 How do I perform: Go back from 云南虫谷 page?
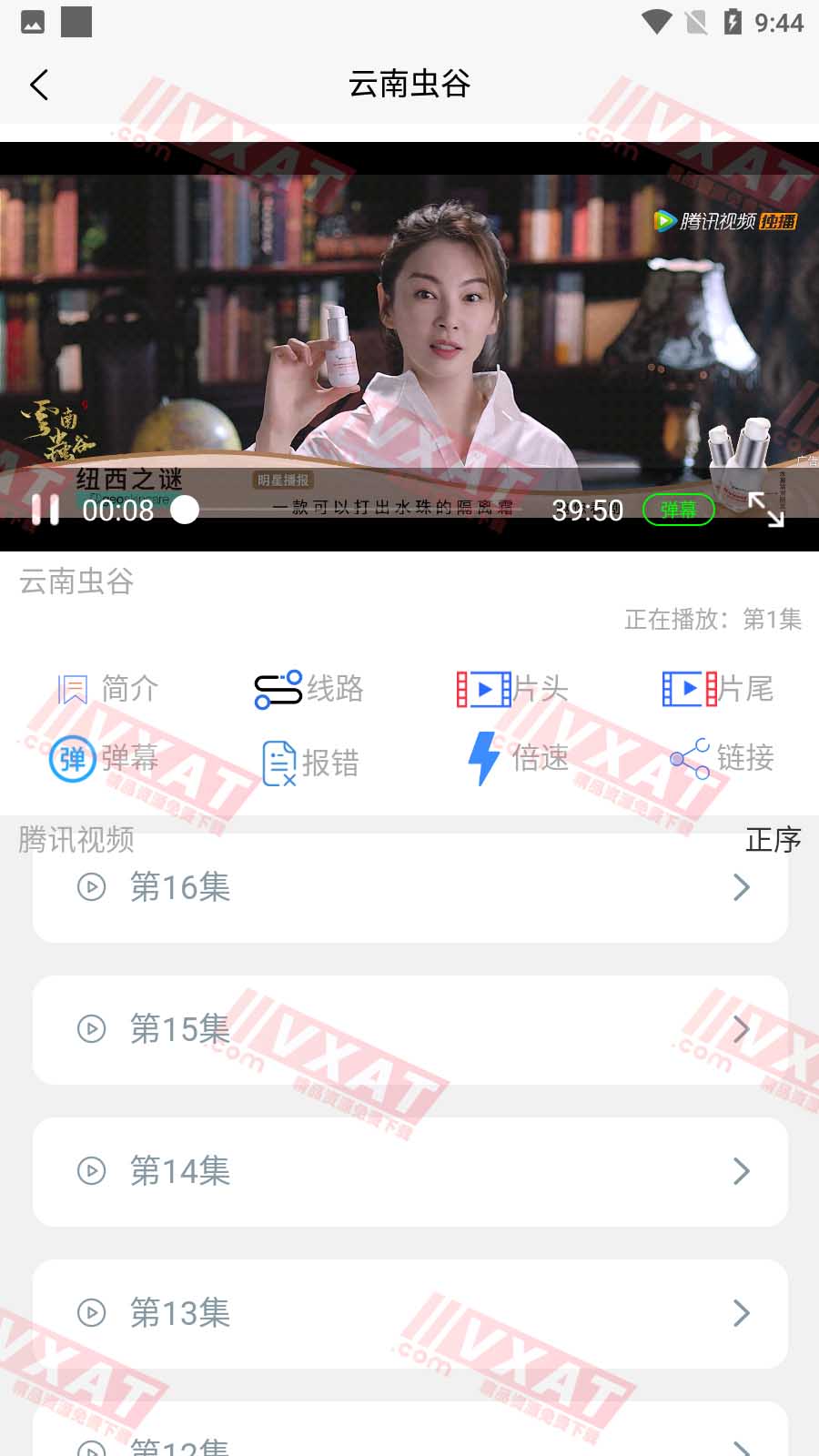39,85
